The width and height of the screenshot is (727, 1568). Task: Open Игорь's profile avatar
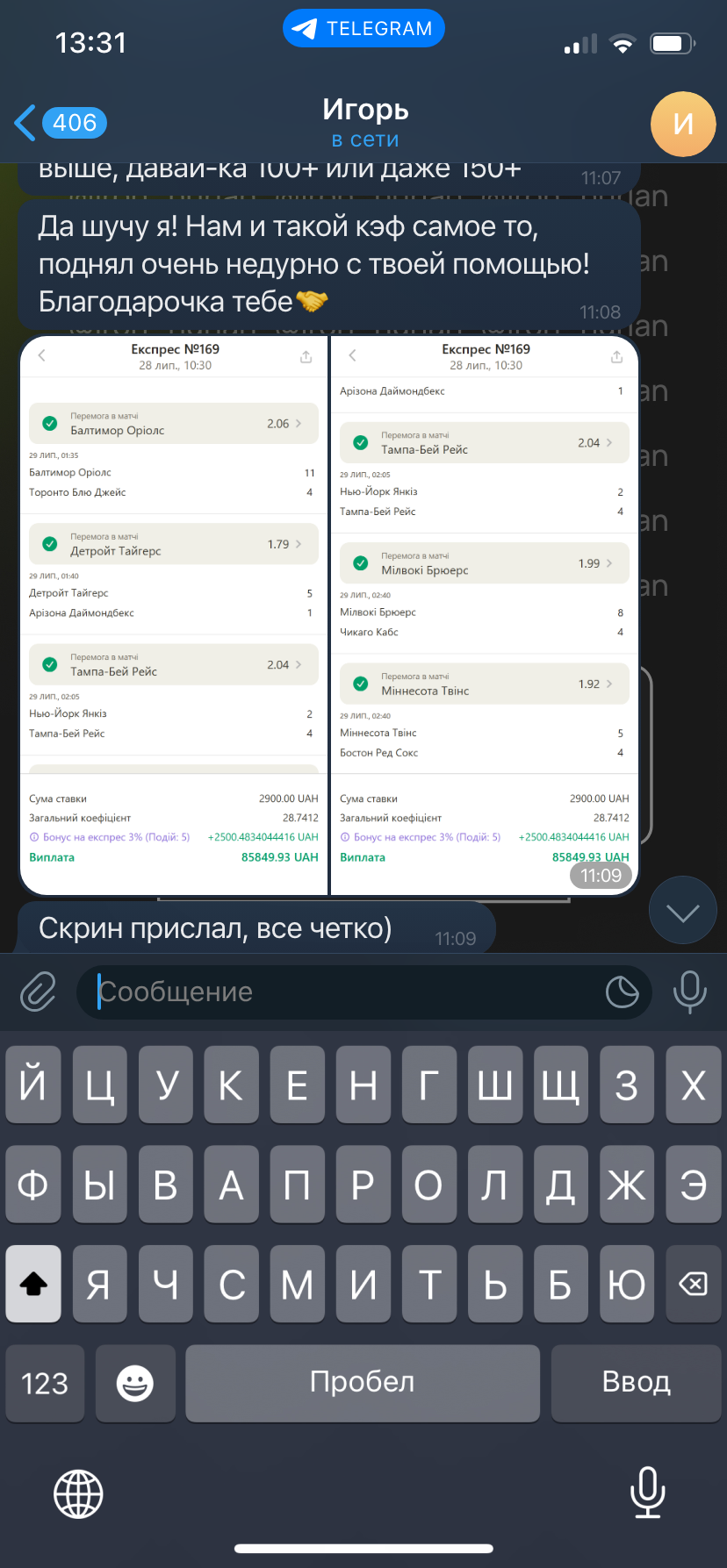(683, 124)
